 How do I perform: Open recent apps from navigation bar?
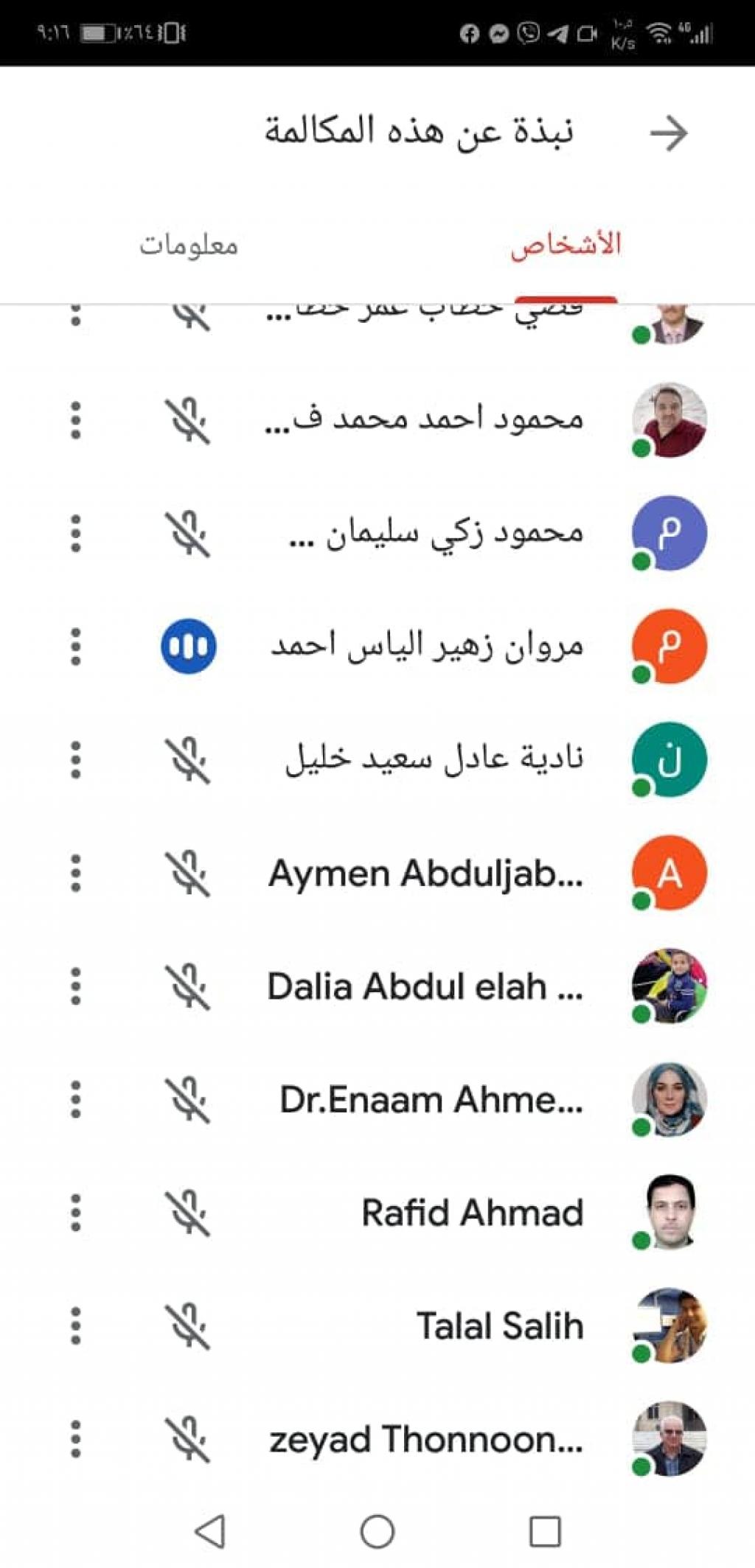pos(545,1531)
